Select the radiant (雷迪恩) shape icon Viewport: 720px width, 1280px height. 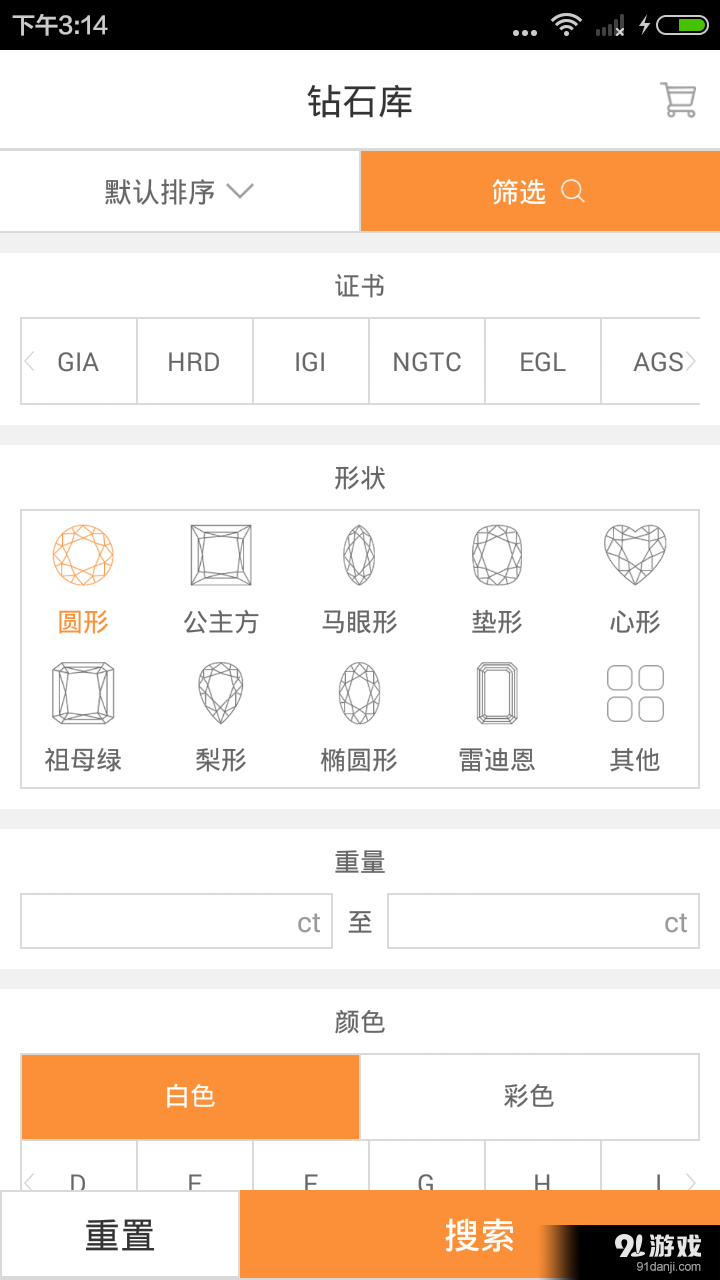[496, 692]
